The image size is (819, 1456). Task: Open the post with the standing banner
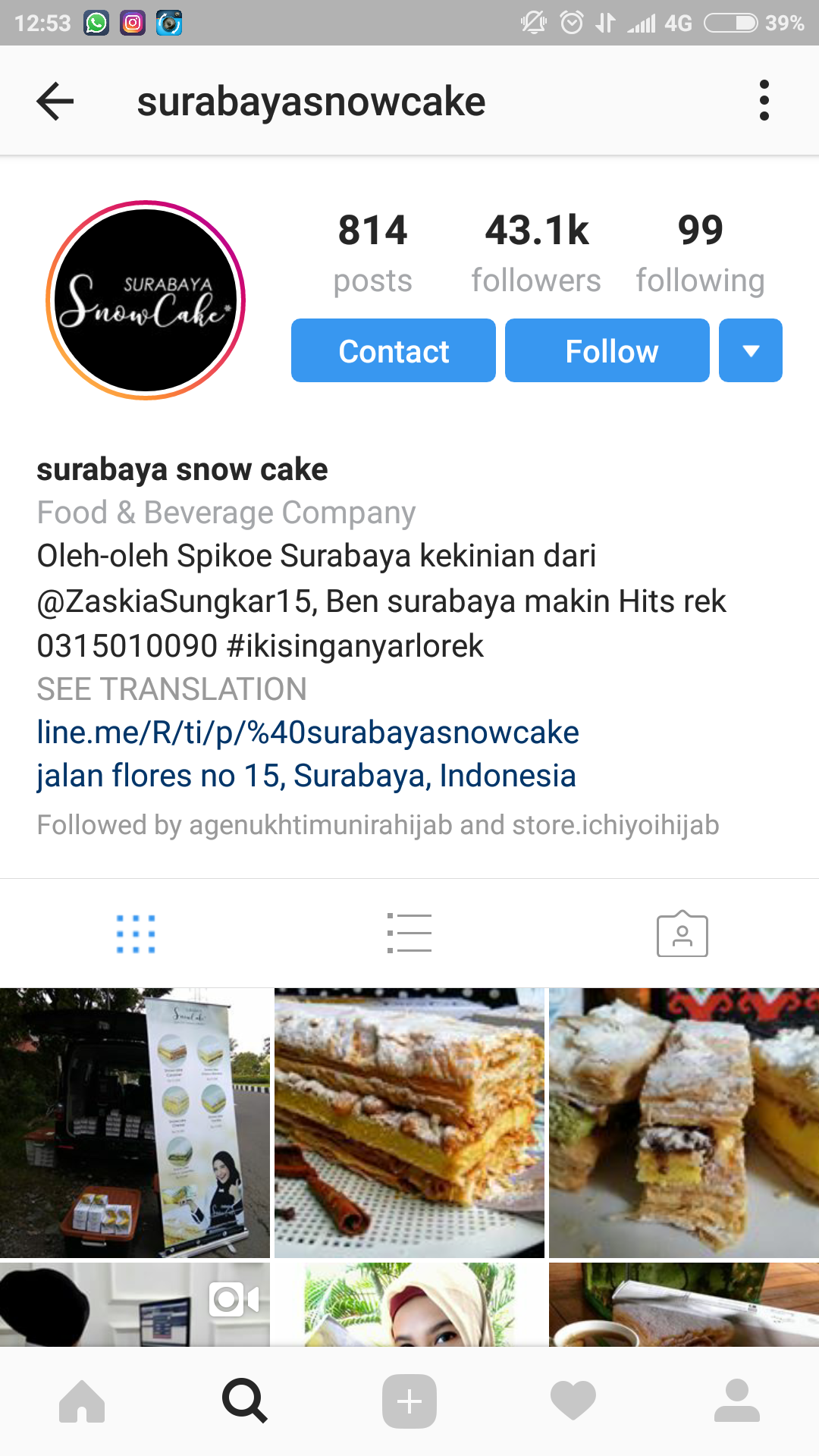(x=135, y=1122)
